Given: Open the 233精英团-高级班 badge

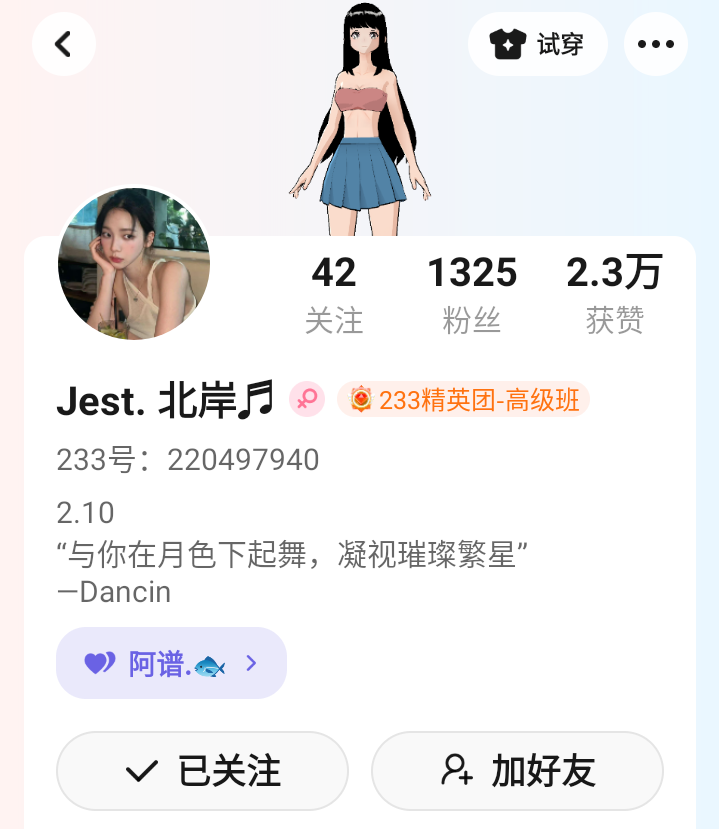Looking at the screenshot, I should pos(464,400).
